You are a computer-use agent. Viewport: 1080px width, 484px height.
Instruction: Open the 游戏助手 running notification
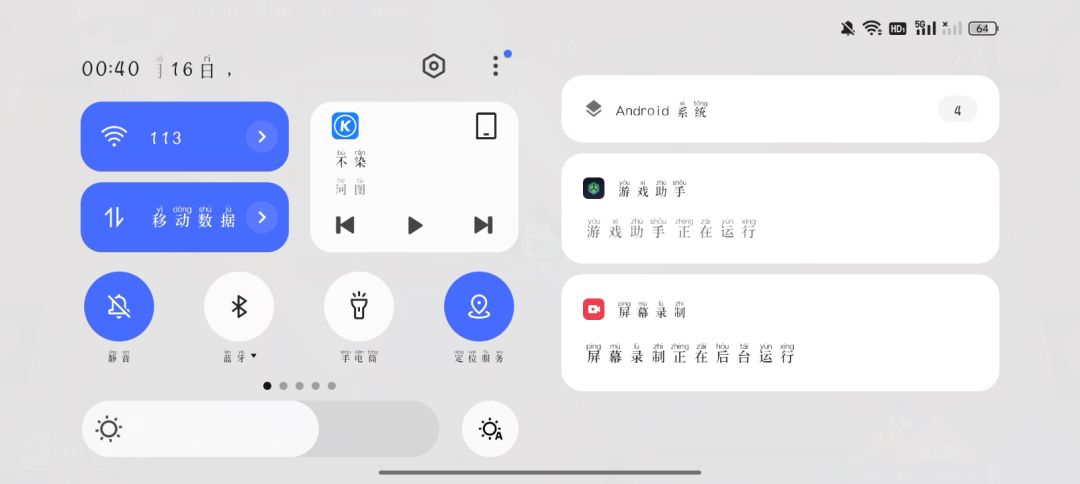point(780,209)
